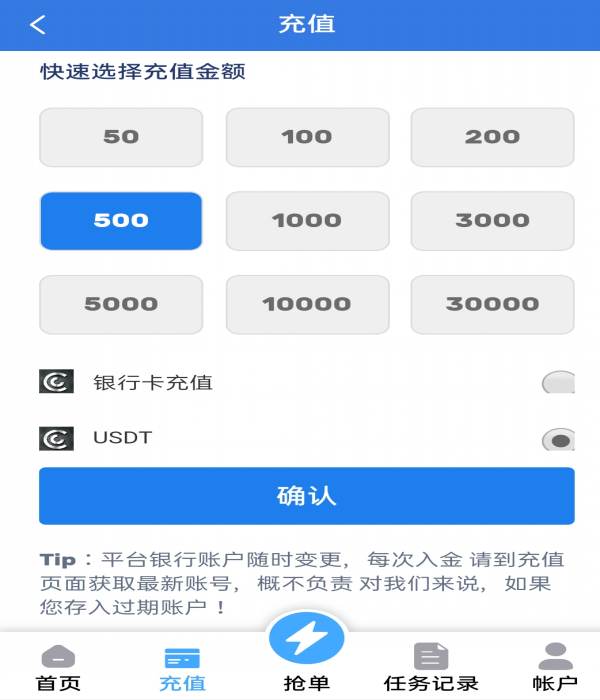The image size is (600, 700).
Task: Go to the 任务记录 tab
Action: [x=431, y=668]
